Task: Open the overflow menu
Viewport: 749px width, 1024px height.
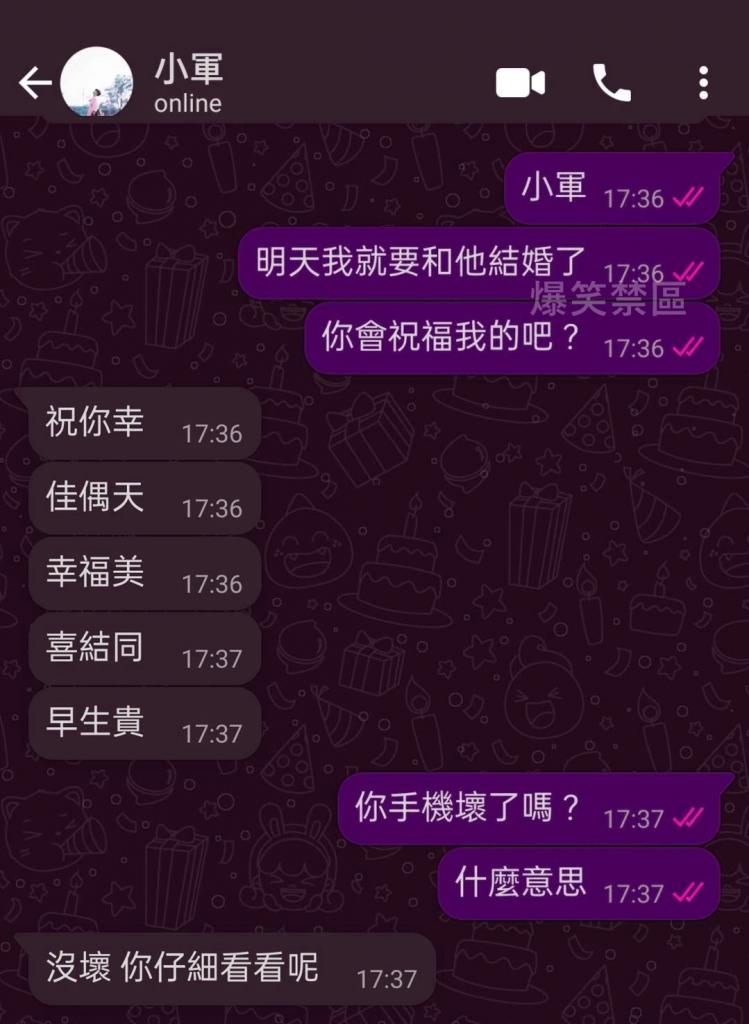Action: tap(704, 83)
